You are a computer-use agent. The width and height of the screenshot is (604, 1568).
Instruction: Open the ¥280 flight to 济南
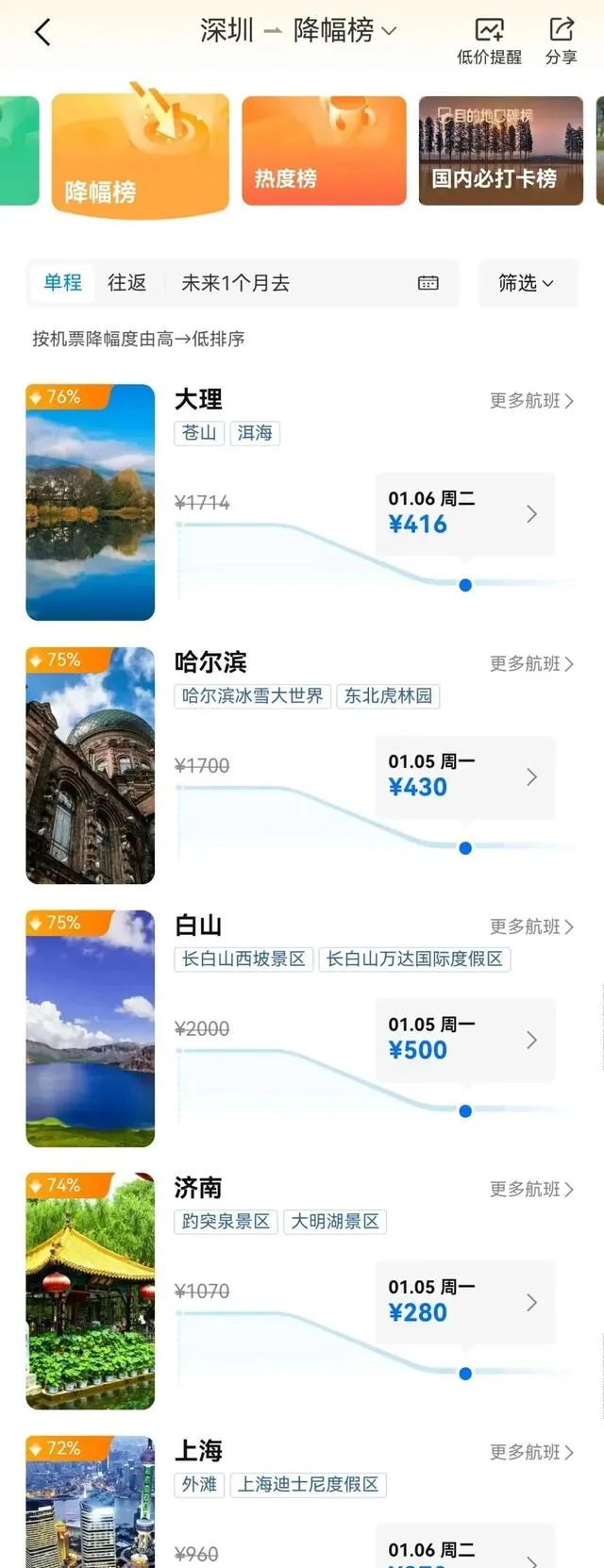pos(464,1301)
